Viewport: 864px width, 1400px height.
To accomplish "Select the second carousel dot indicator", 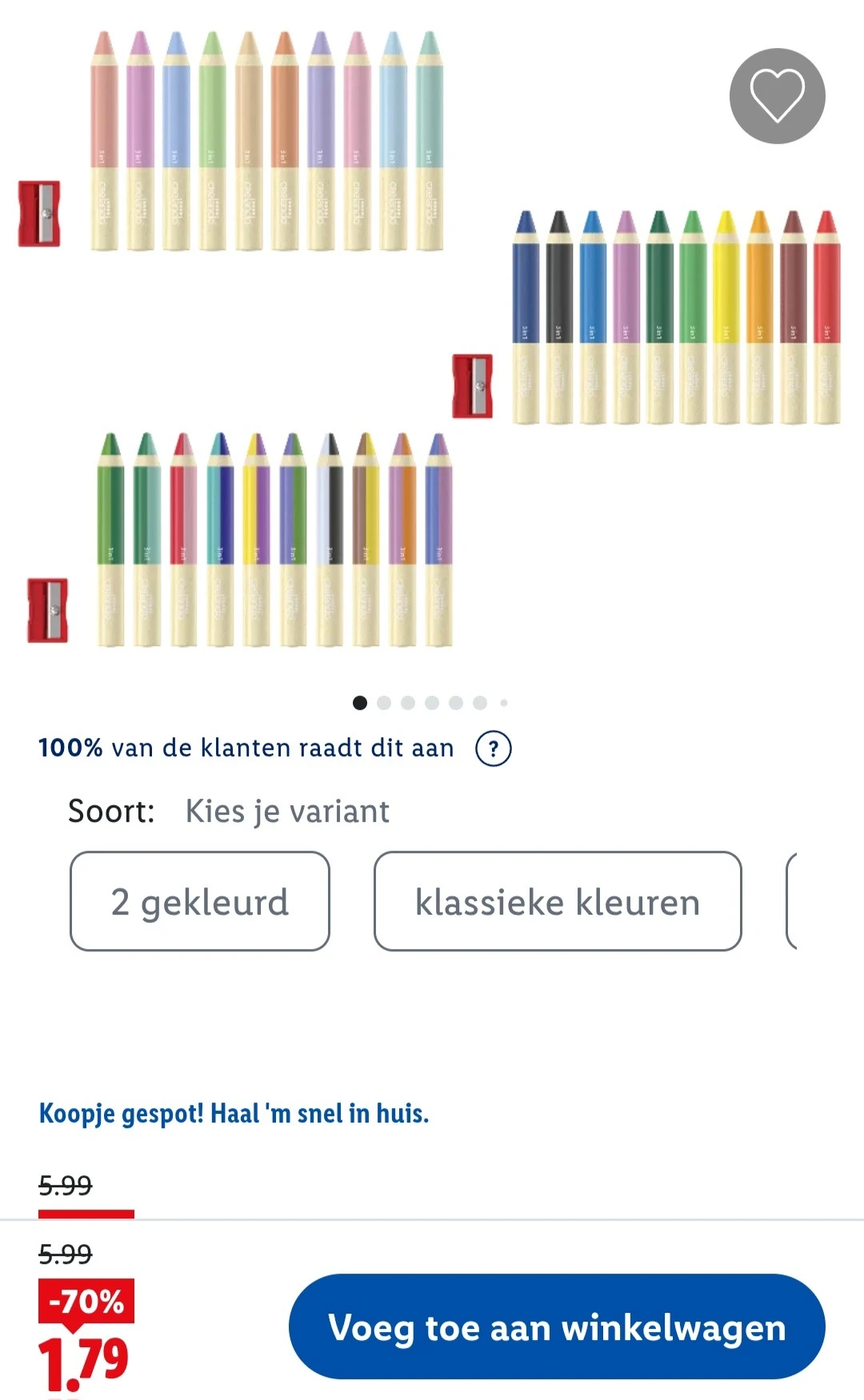I will (x=384, y=703).
